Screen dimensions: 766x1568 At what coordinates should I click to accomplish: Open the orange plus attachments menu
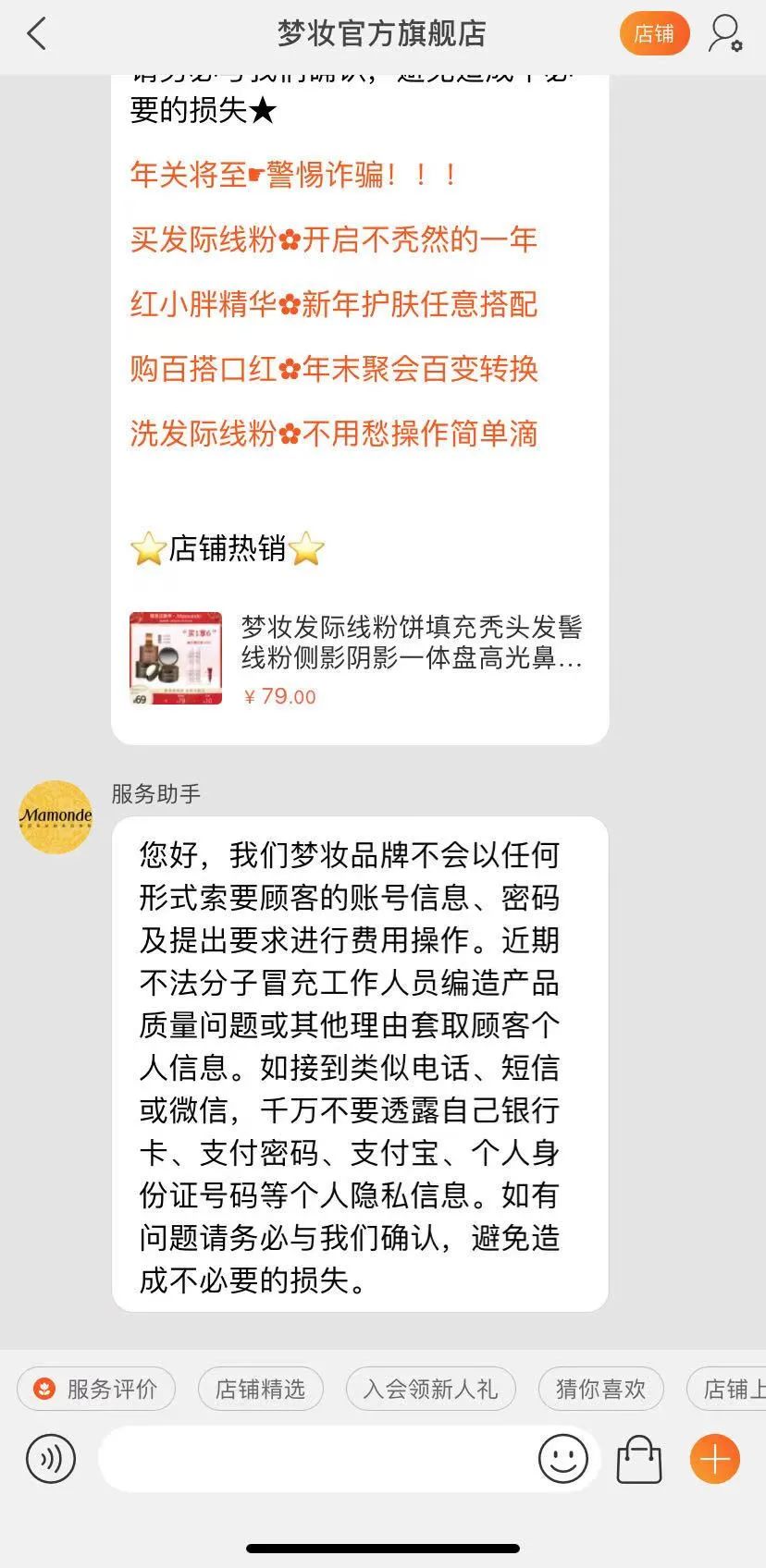point(714,1459)
